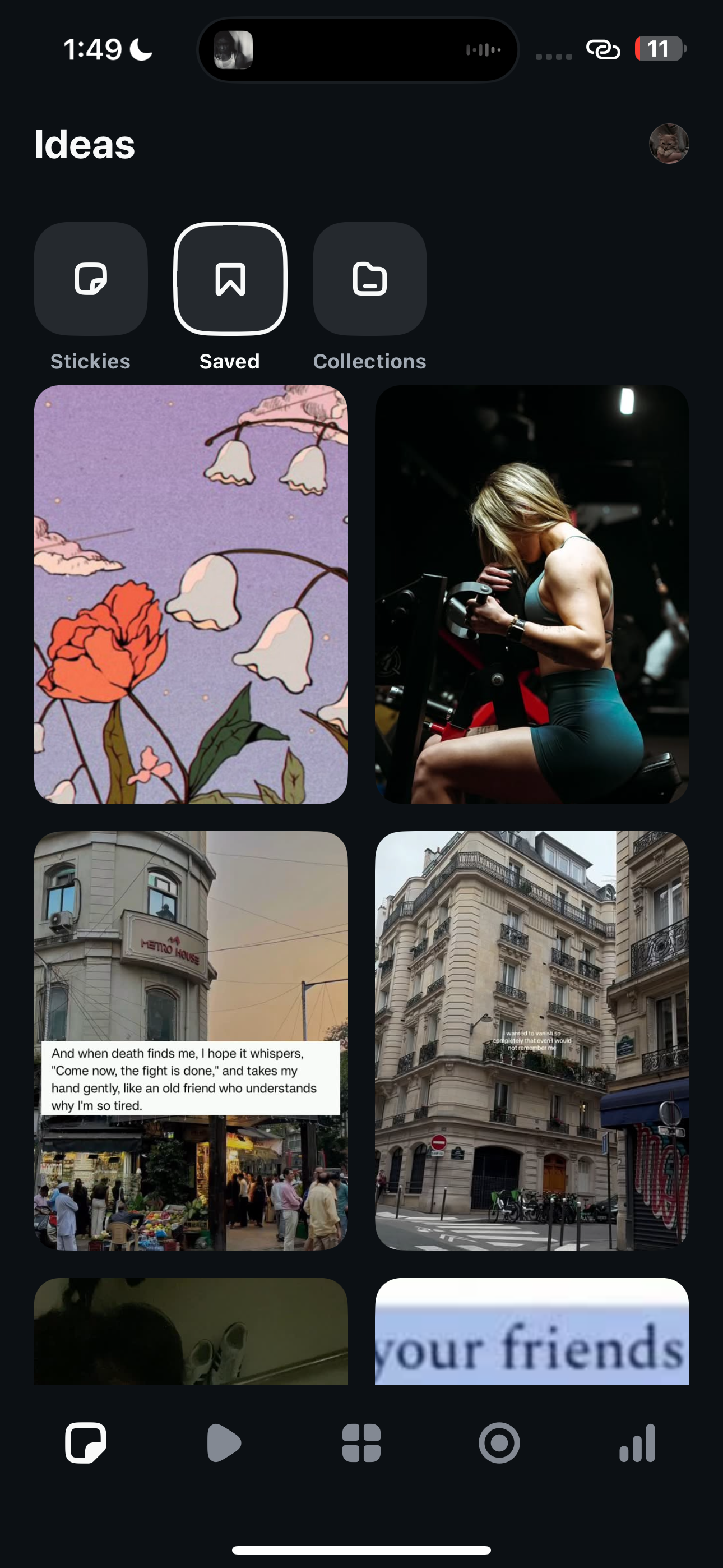Switch to the play tab

pos(224,1442)
